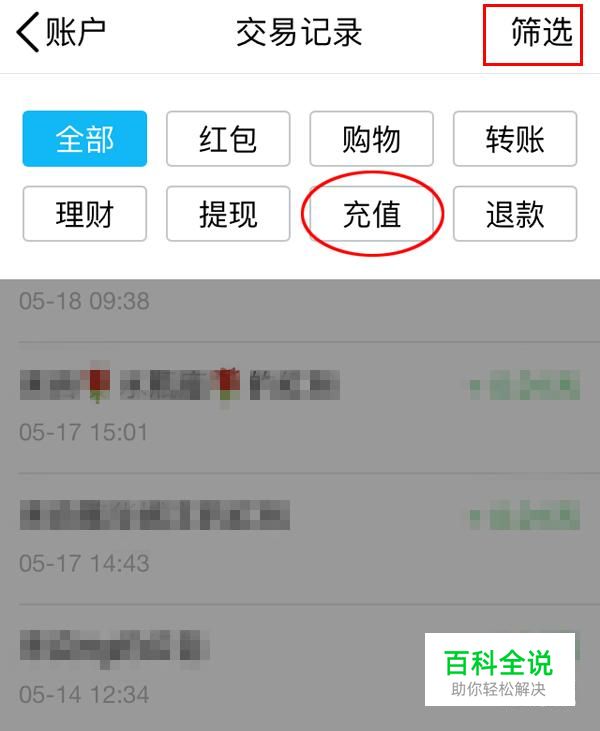Open the transaction from 05-17 15:01
The image size is (600, 731).
pos(300,407)
